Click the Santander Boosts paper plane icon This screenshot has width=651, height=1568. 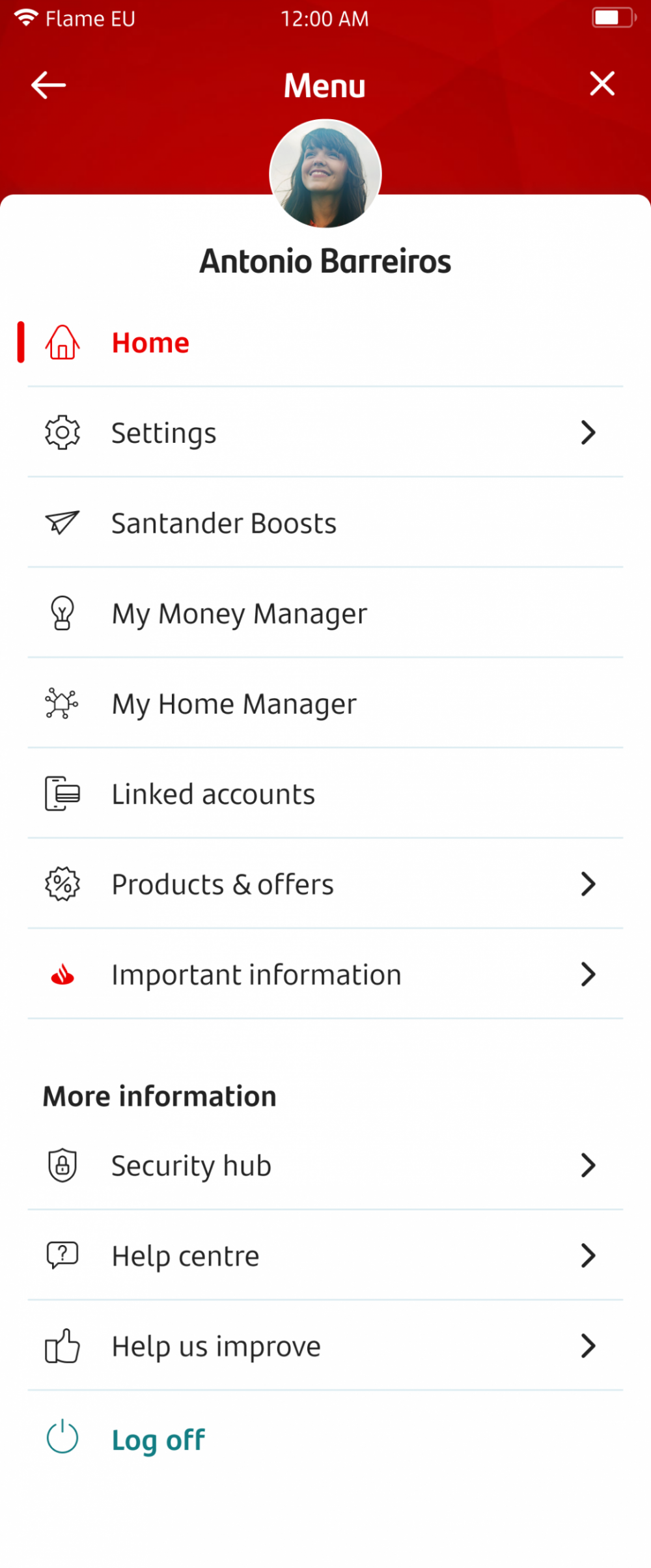62,522
